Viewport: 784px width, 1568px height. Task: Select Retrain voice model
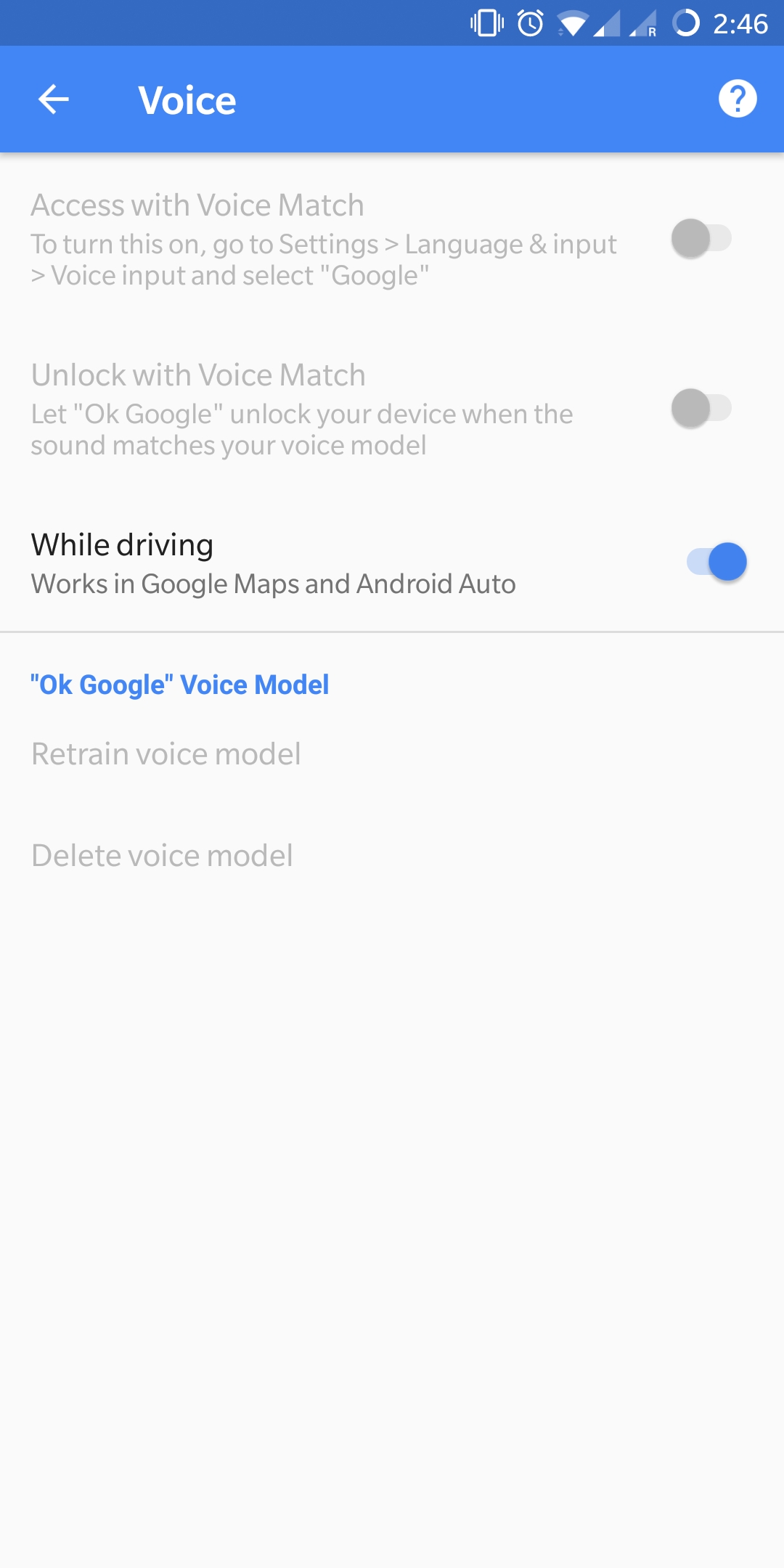[392, 754]
